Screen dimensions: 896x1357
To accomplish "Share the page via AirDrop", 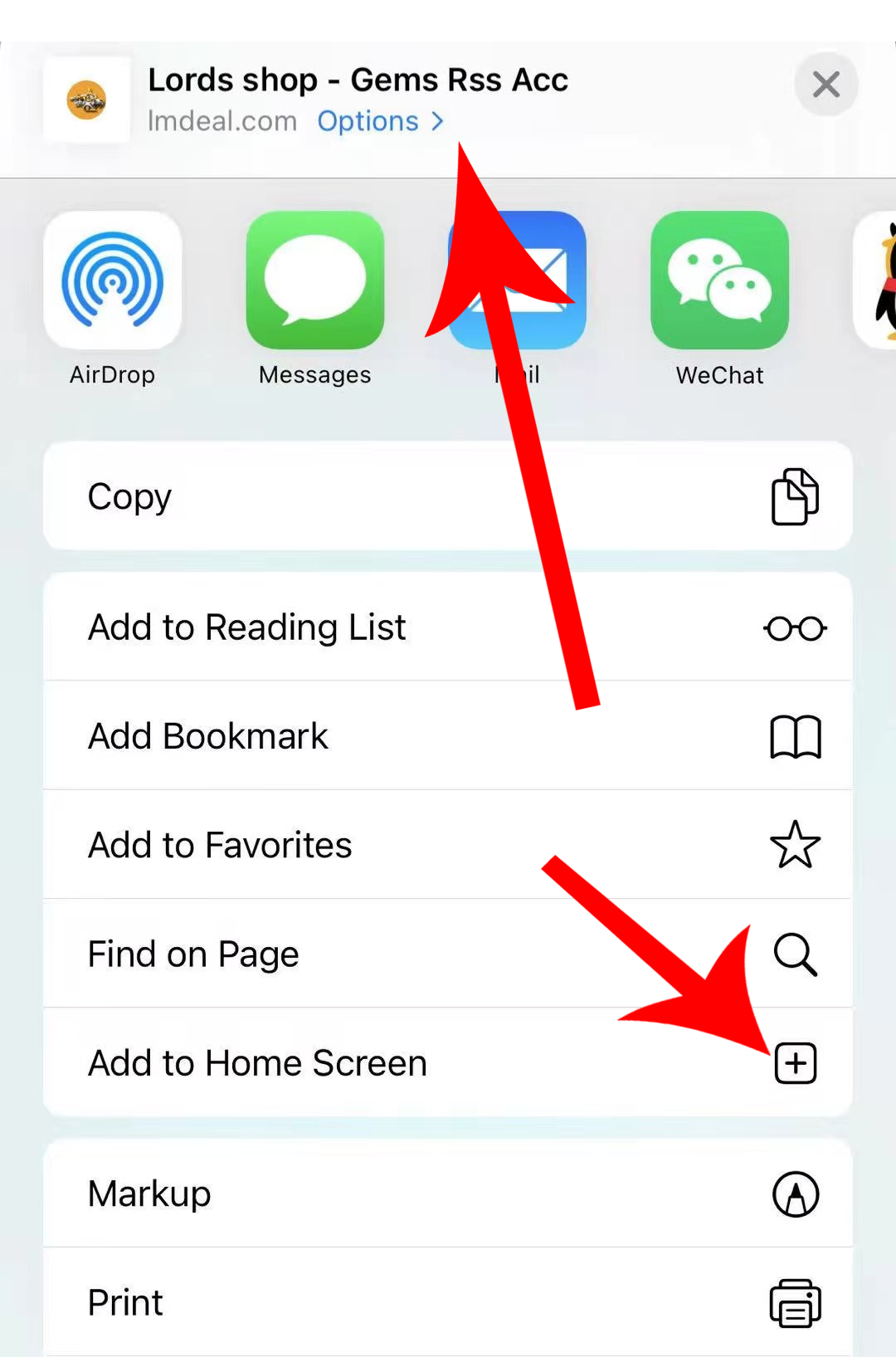I will [x=113, y=282].
